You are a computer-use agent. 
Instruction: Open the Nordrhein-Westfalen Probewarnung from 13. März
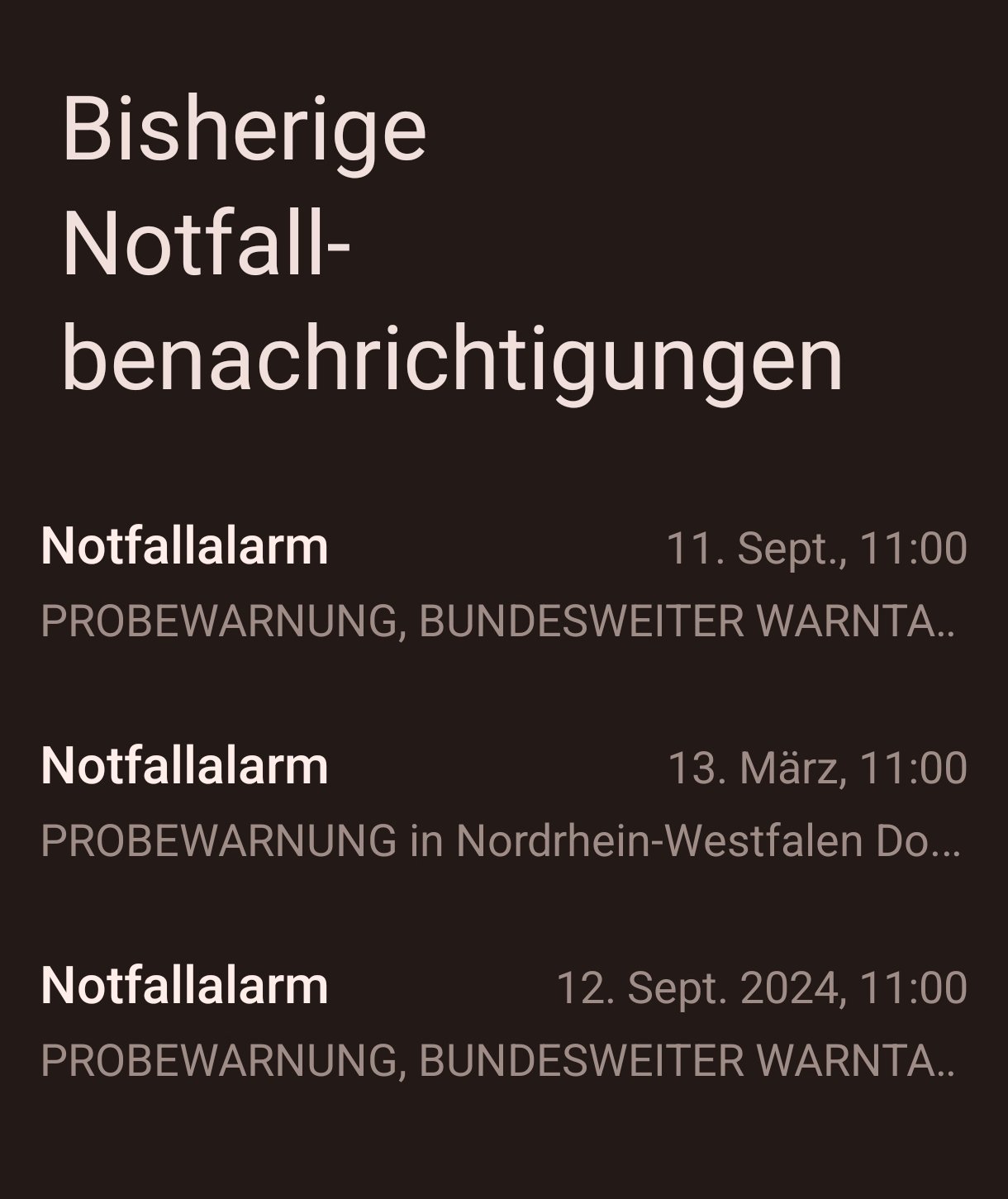point(502,803)
